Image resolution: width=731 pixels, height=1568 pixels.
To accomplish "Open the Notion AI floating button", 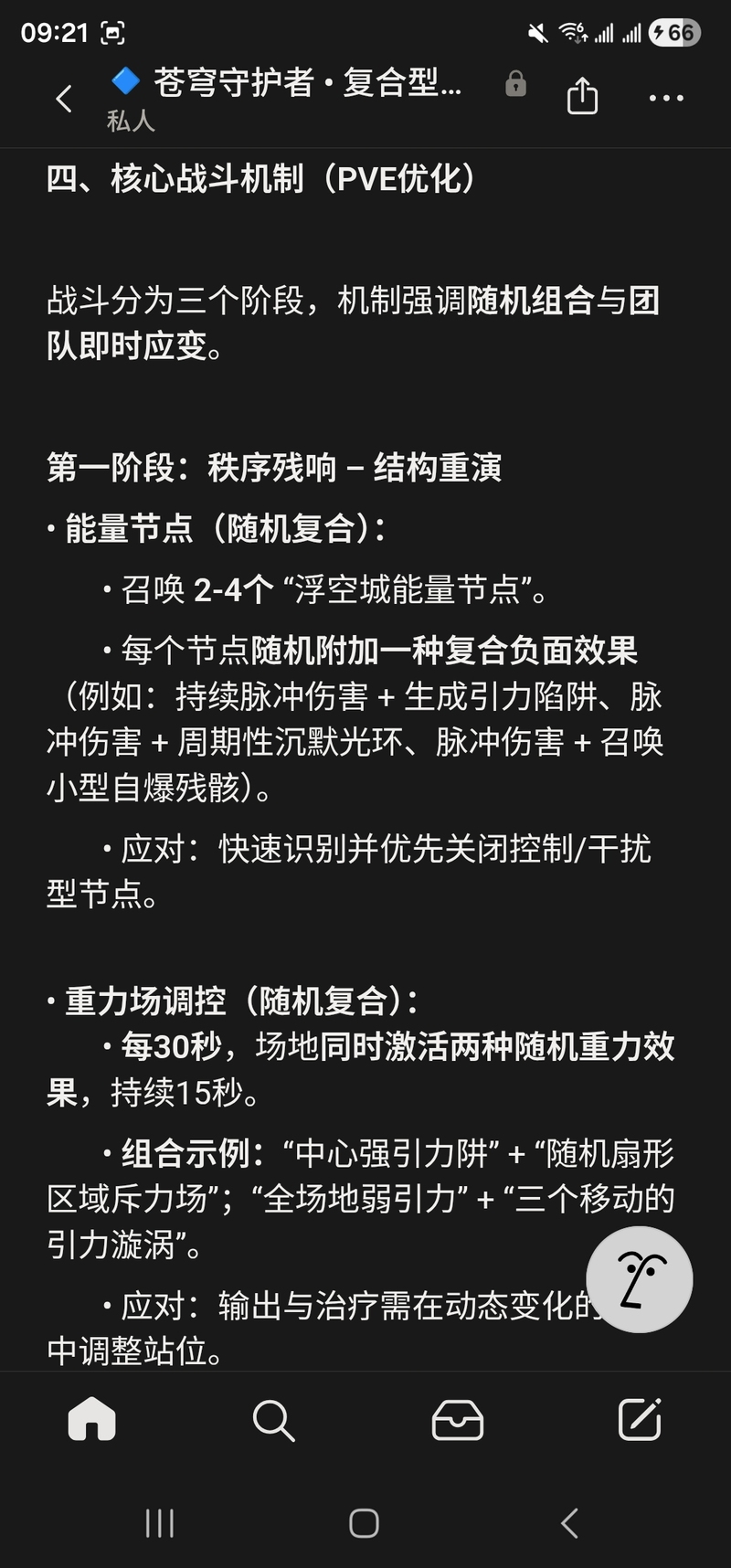I will click(x=639, y=1279).
